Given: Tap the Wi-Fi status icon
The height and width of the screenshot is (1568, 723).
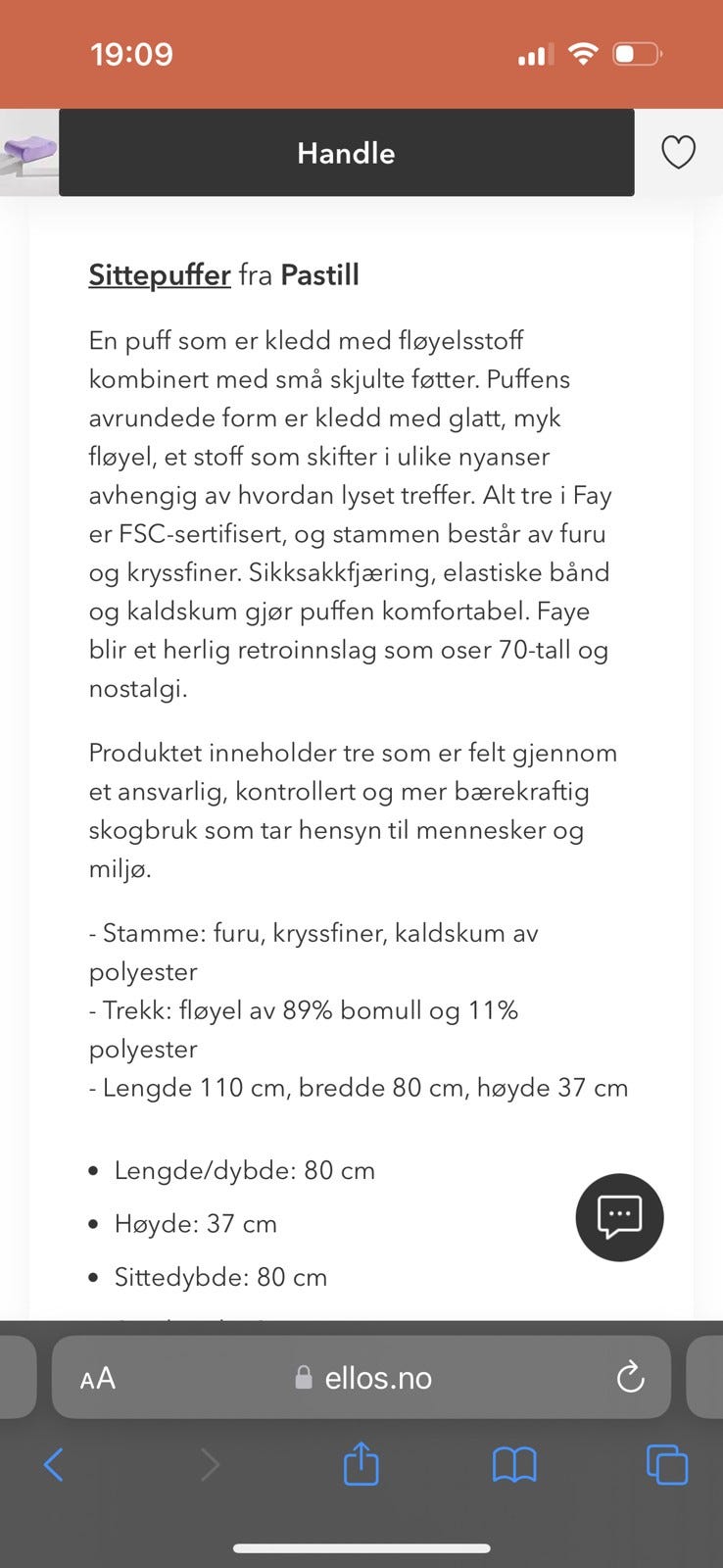Looking at the screenshot, I should [583, 55].
